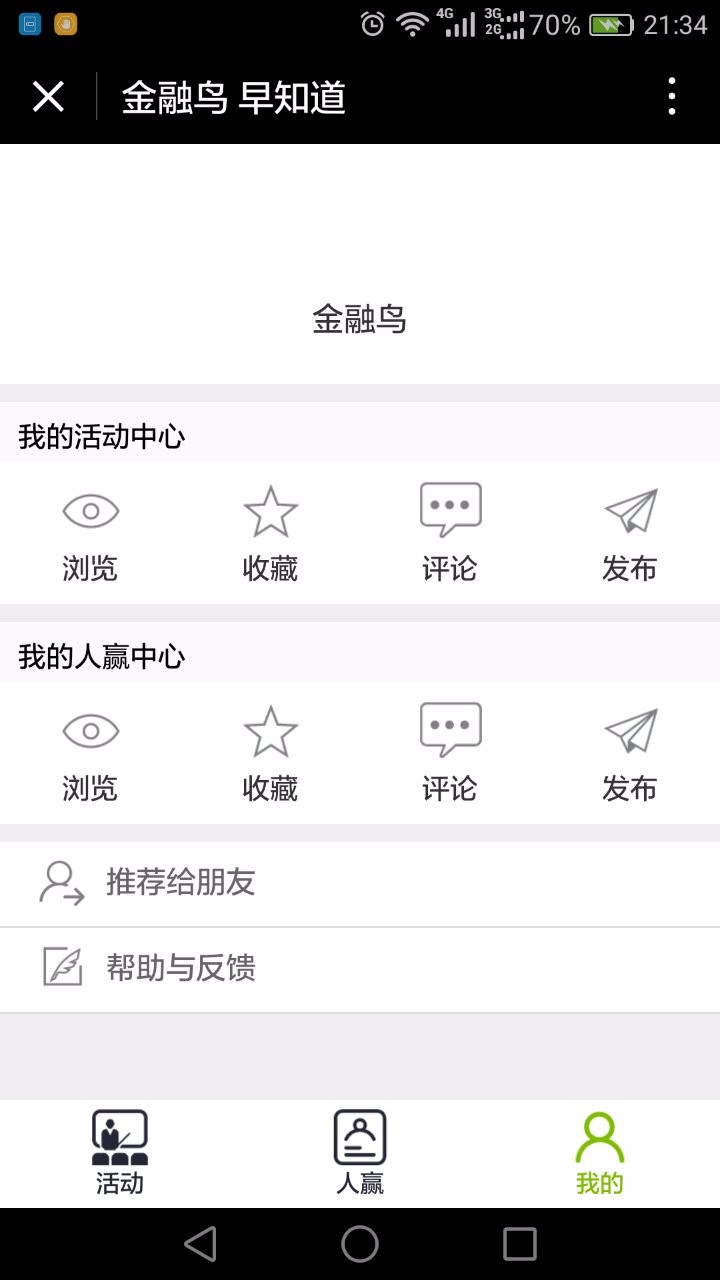This screenshot has width=720, height=1280.
Task: Go to the home screen
Action: coord(360,1244)
